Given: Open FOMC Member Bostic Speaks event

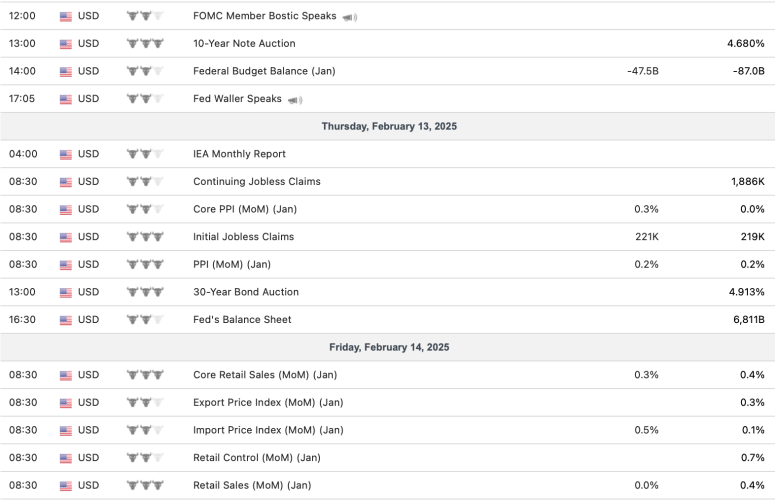Looking at the screenshot, I should pyautogui.click(x=265, y=17).
